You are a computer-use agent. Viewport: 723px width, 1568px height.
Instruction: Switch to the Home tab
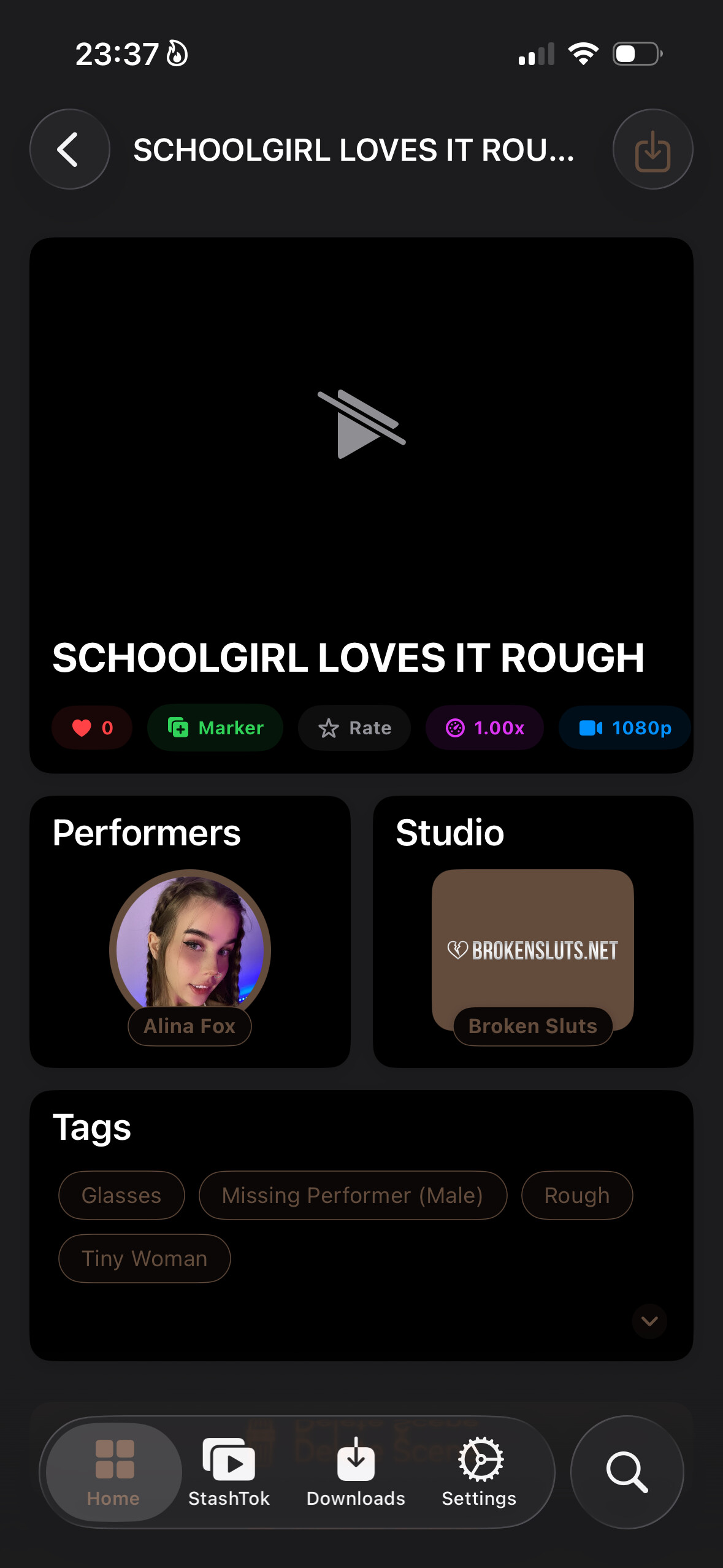(113, 1472)
